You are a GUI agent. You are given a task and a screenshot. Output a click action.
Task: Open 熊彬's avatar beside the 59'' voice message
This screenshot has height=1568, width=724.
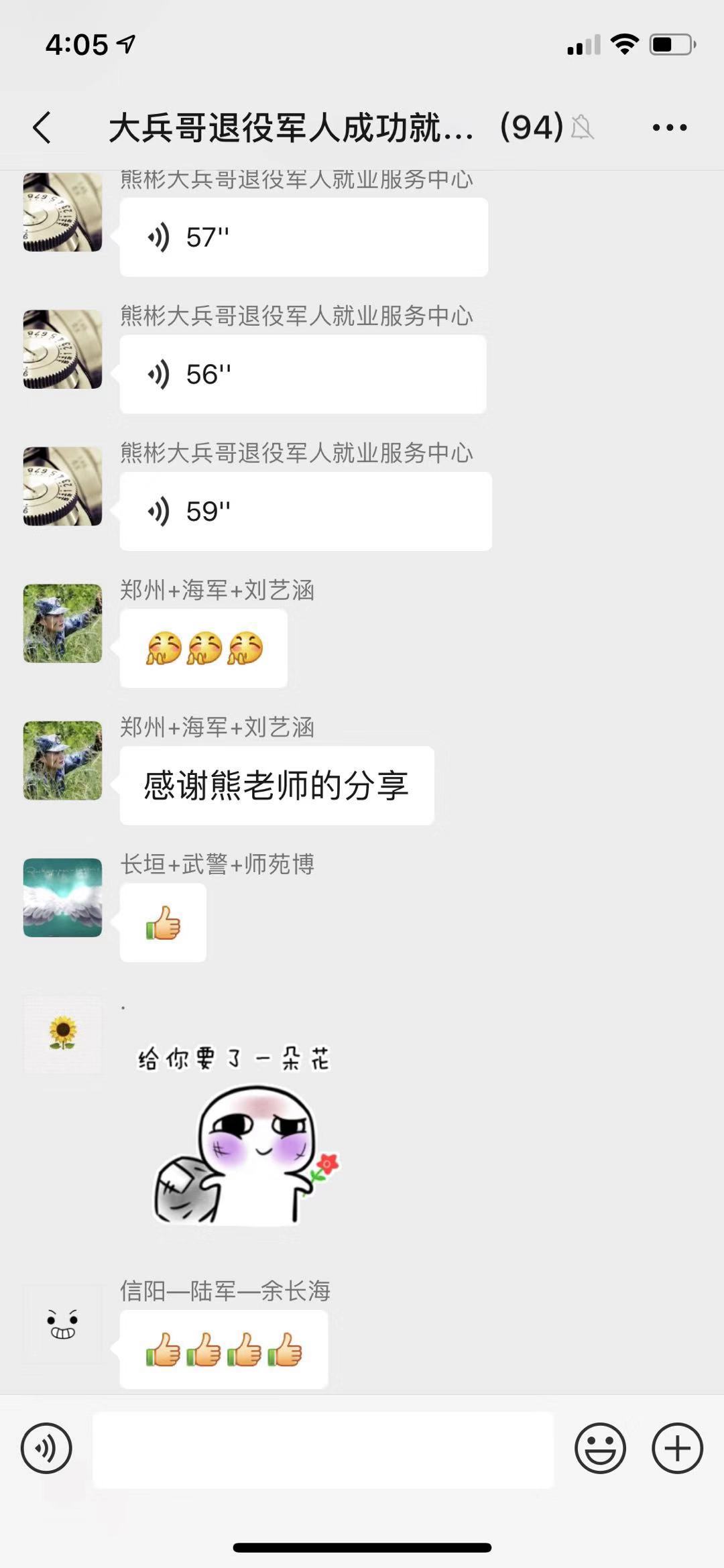pyautogui.click(x=62, y=486)
